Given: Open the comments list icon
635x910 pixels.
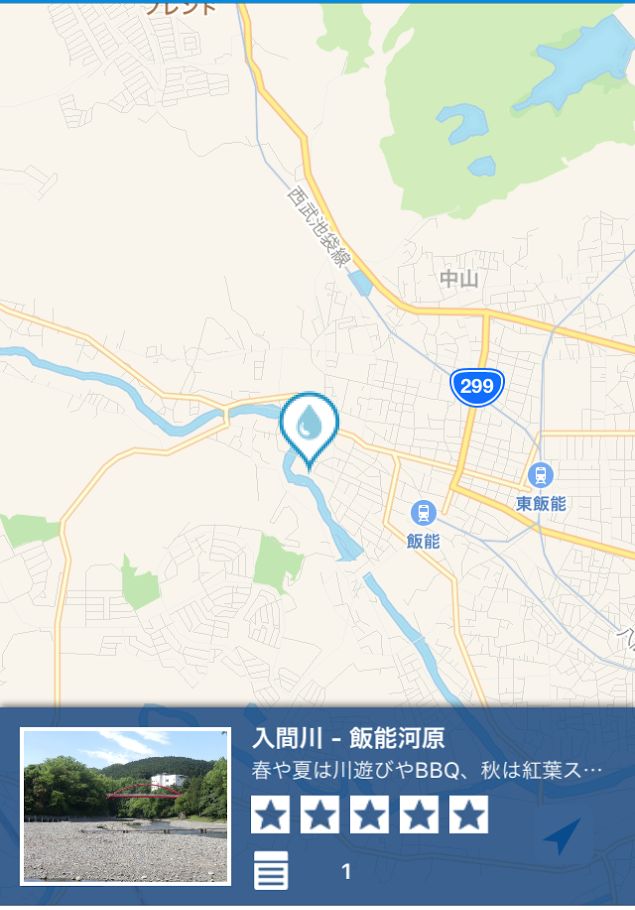Looking at the screenshot, I should [x=271, y=871].
